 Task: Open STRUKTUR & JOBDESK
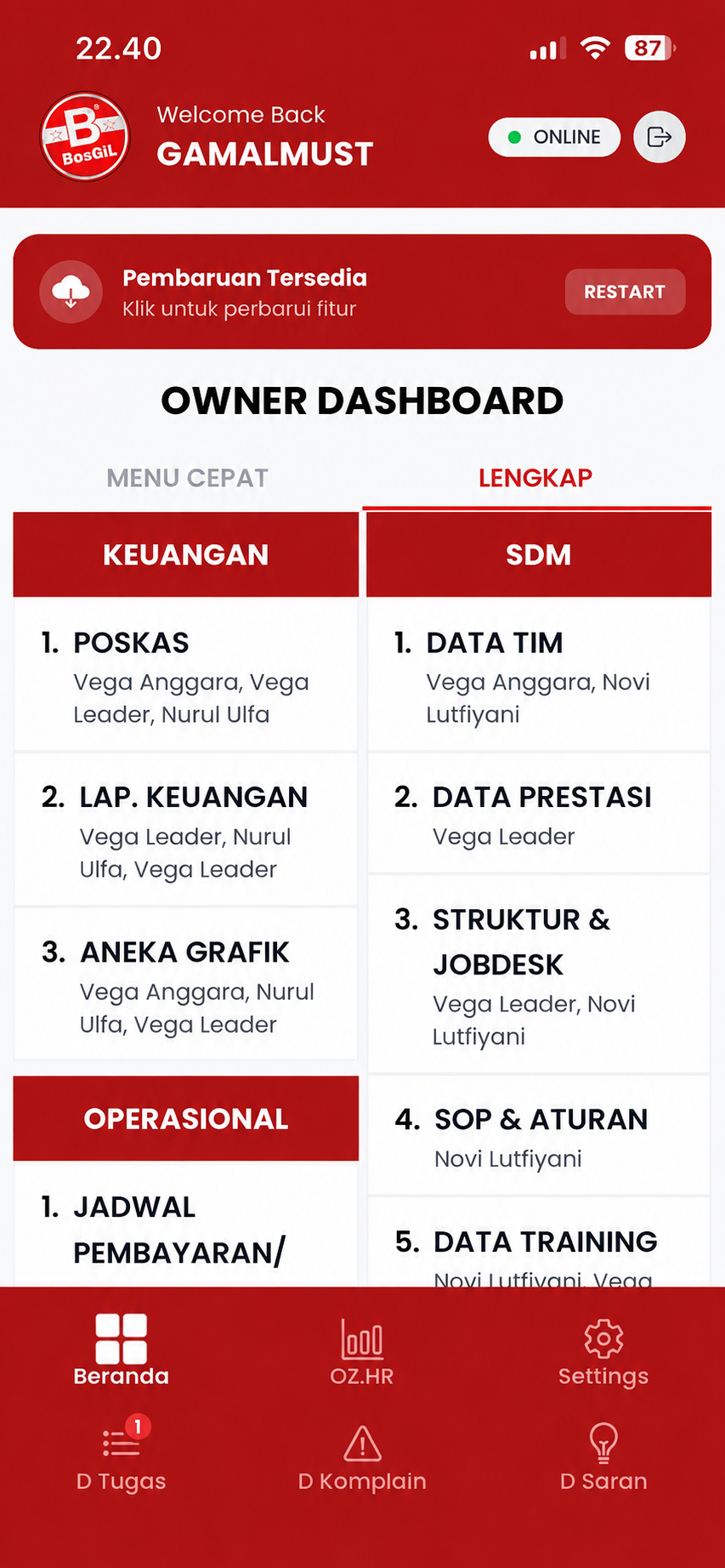539,974
